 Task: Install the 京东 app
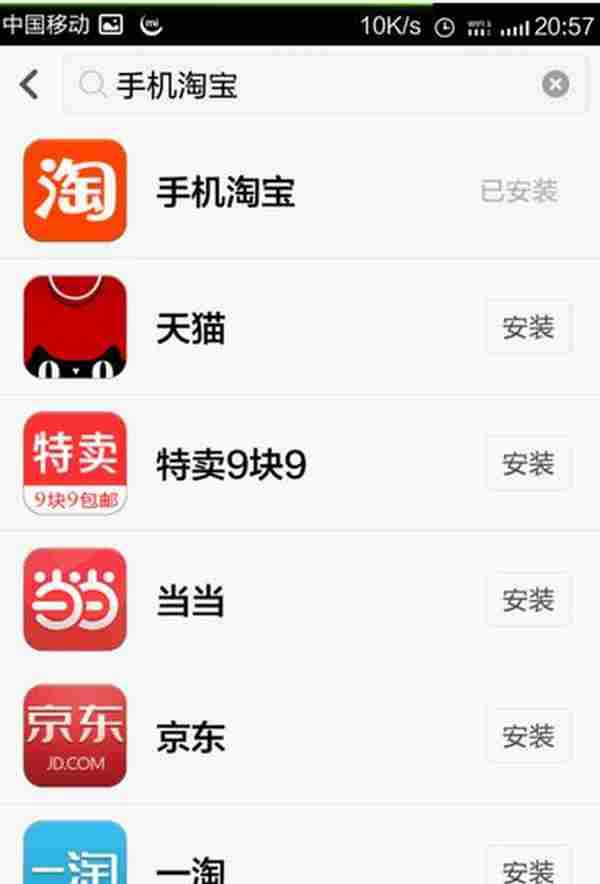(x=528, y=735)
